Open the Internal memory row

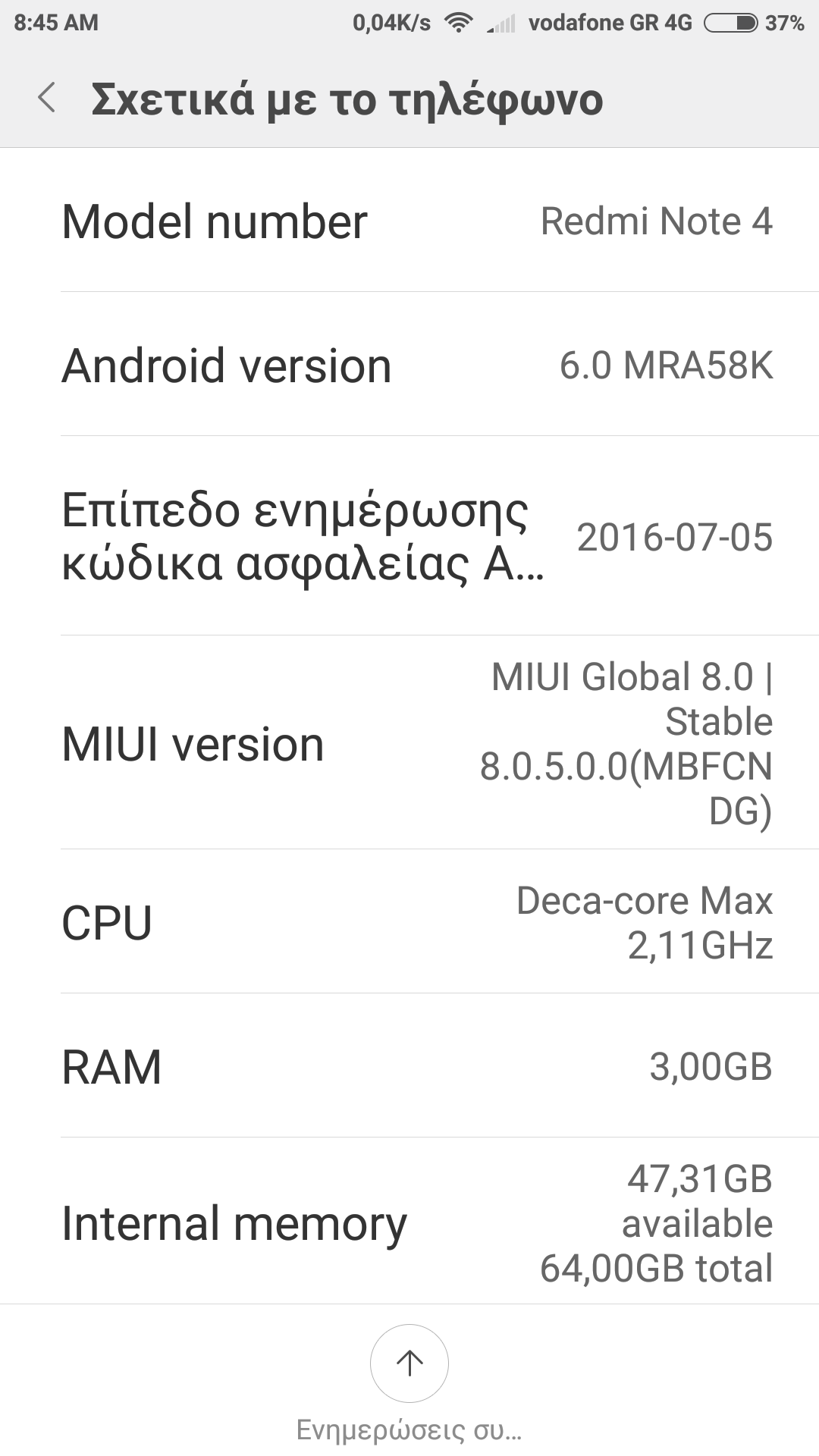pos(409,1222)
